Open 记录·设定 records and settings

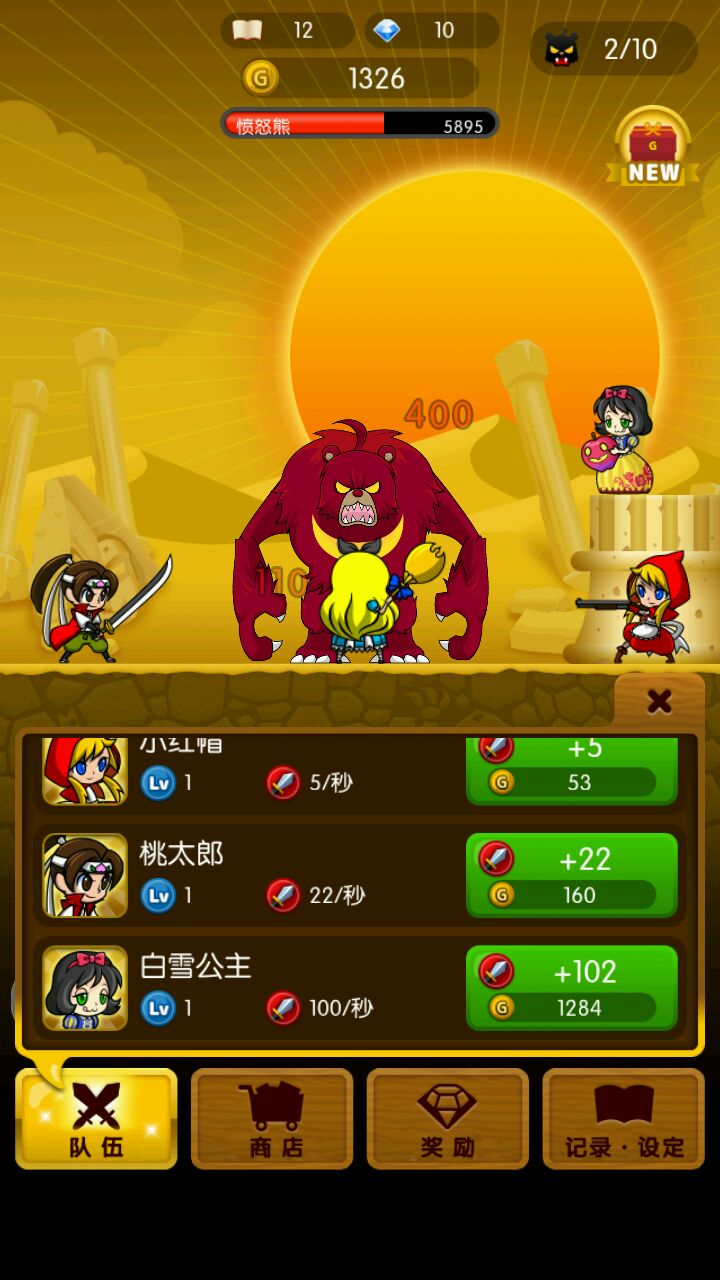pyautogui.click(x=623, y=1118)
